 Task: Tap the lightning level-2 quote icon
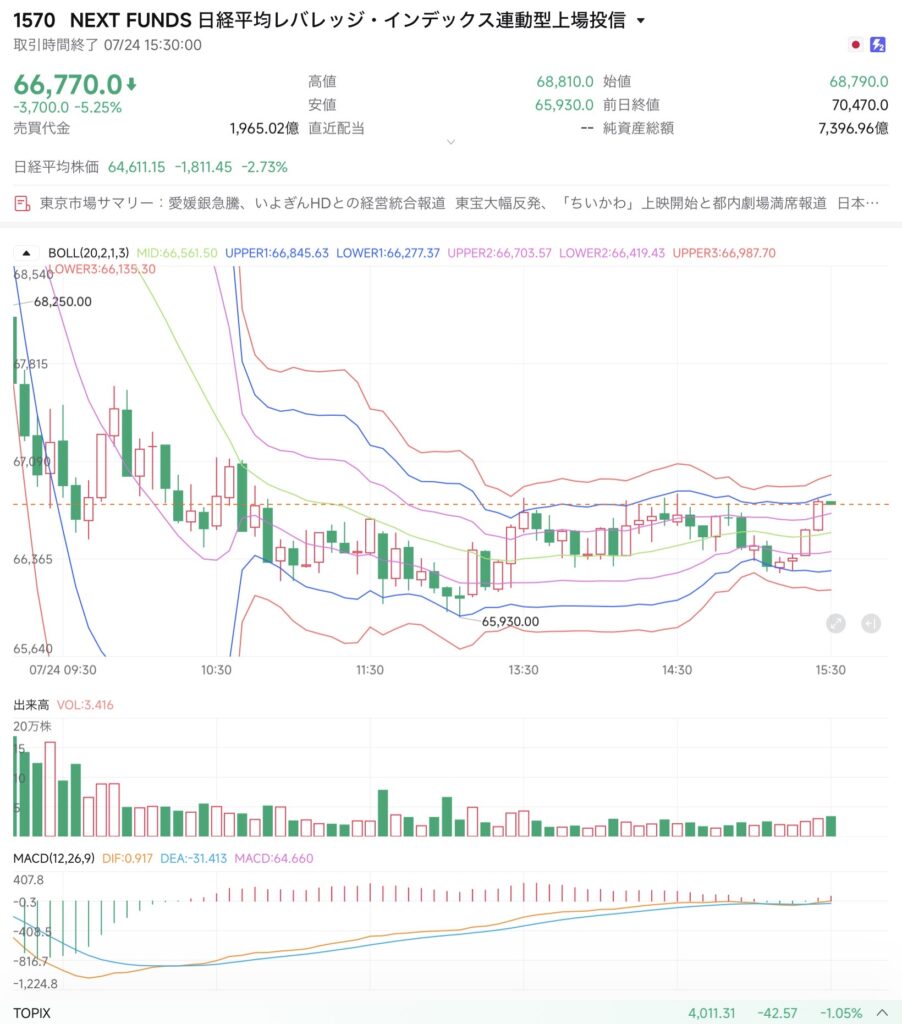(x=878, y=44)
